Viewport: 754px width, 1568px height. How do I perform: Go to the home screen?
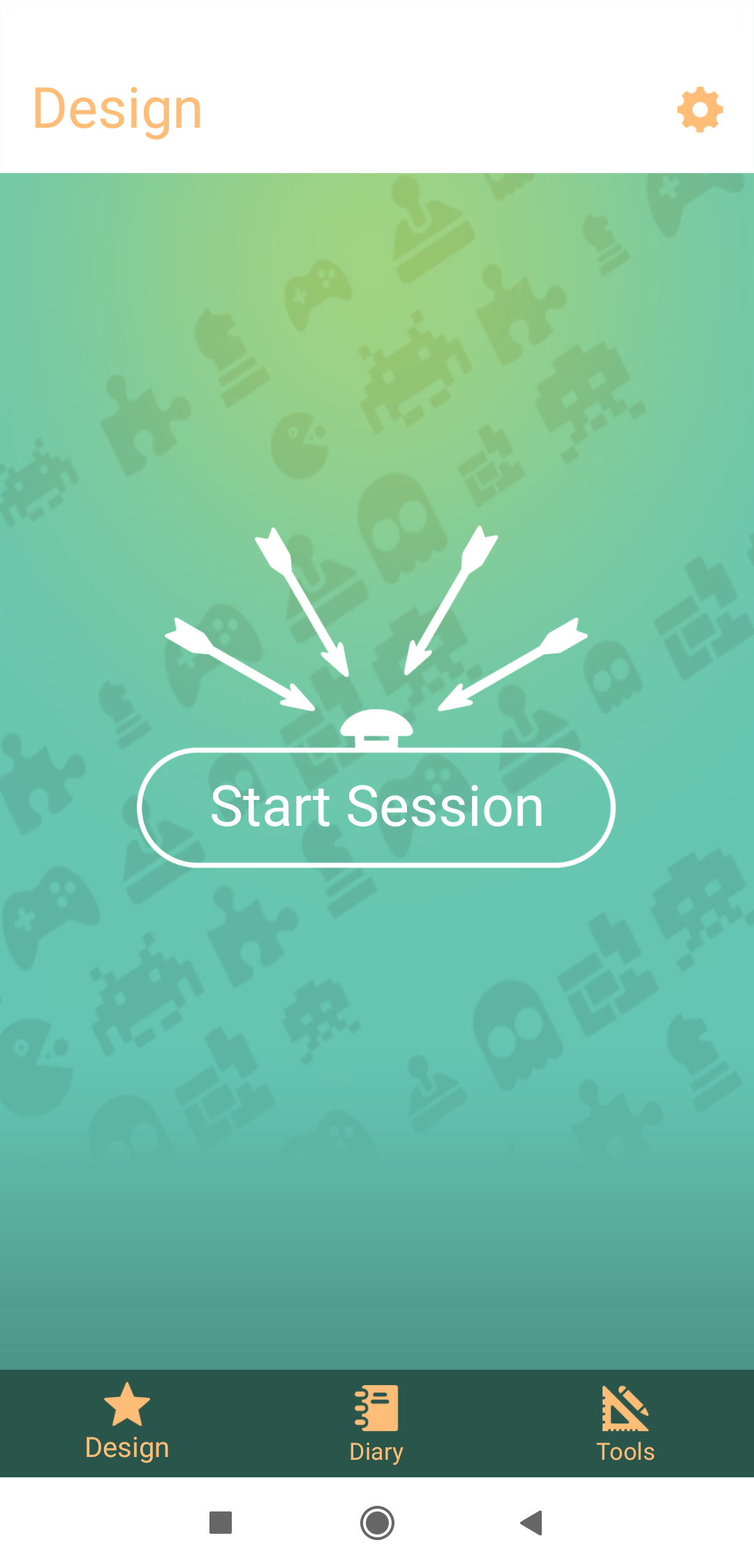(377, 1523)
